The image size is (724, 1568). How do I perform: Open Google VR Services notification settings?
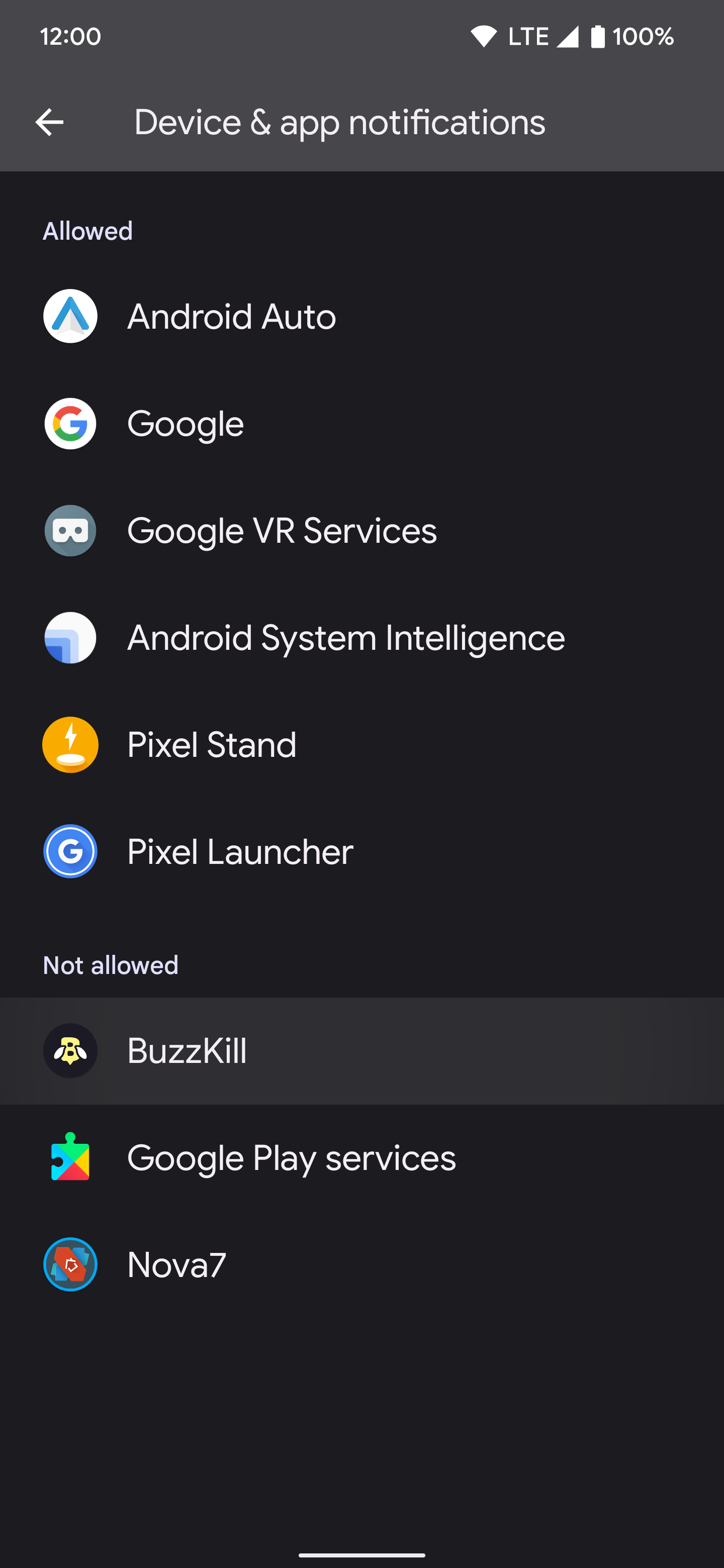pos(361,531)
